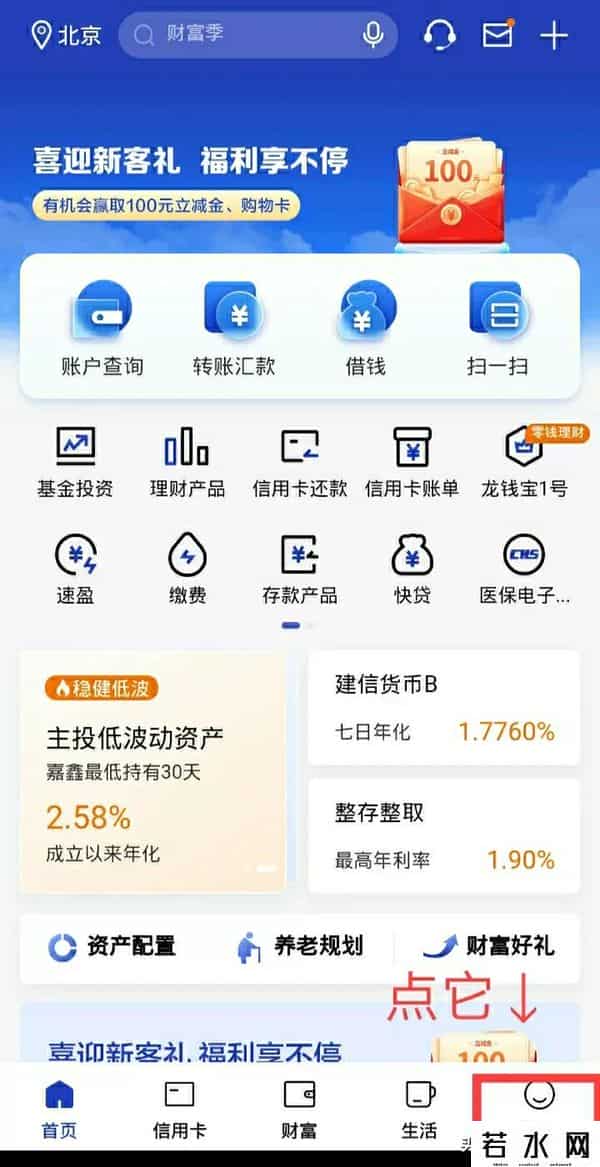
Task: Open 资产配置
Action: (112, 946)
